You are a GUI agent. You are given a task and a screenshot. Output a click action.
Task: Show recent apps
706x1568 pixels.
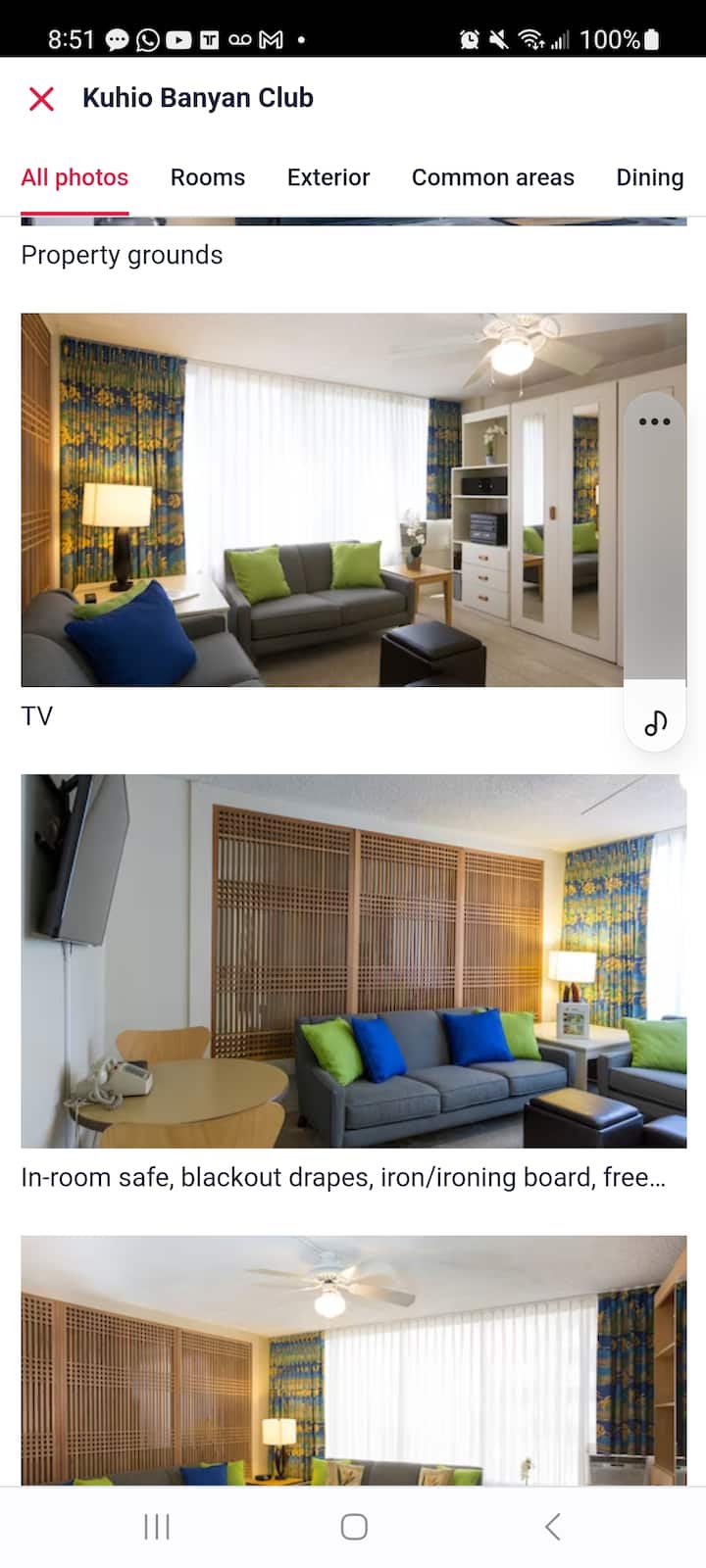coord(157,1526)
